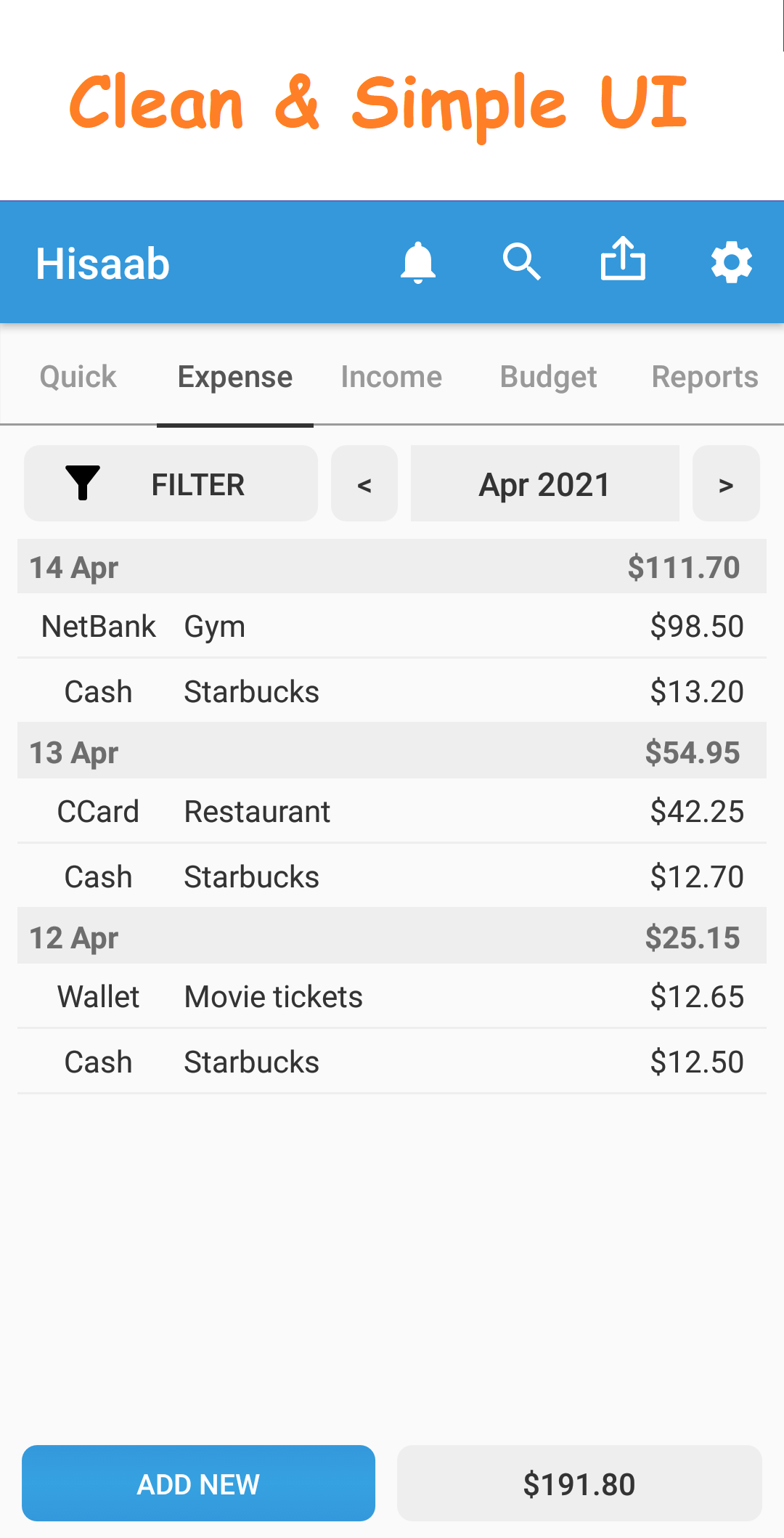The width and height of the screenshot is (784, 1538).
Task: Open the Wallet Movie tickets entry
Action: click(392, 996)
